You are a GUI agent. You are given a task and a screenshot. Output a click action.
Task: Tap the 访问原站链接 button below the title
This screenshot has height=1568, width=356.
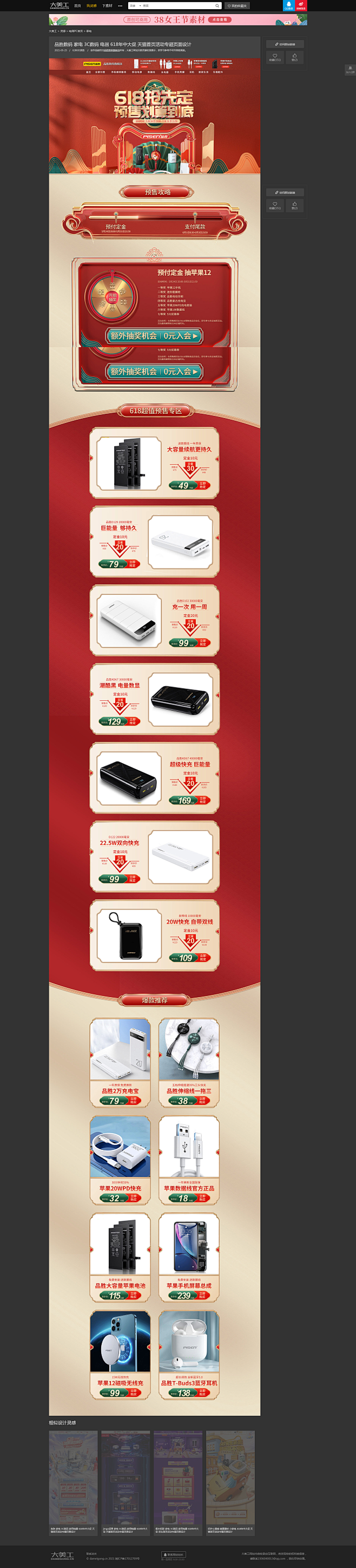(285, 44)
